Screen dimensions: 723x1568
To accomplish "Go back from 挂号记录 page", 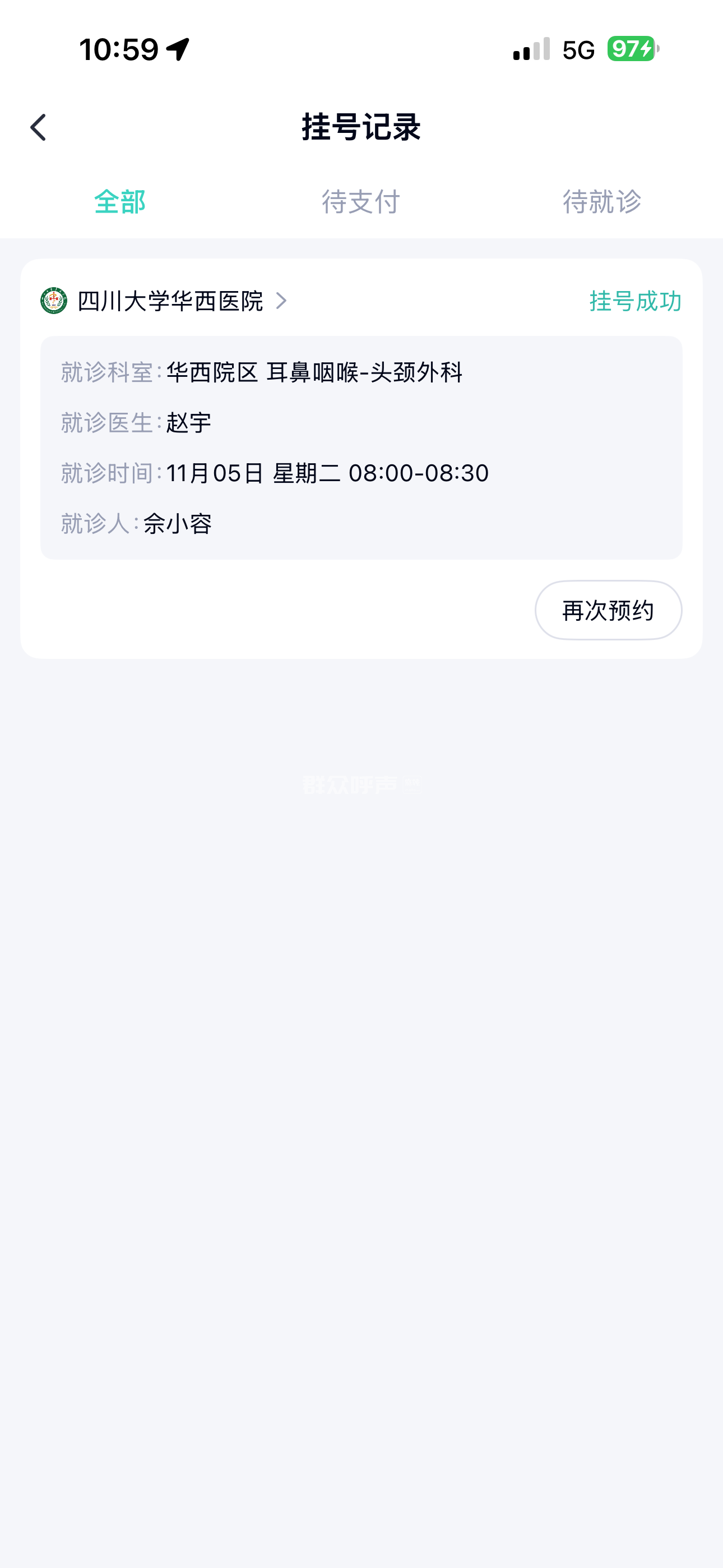I will pyautogui.click(x=38, y=127).
